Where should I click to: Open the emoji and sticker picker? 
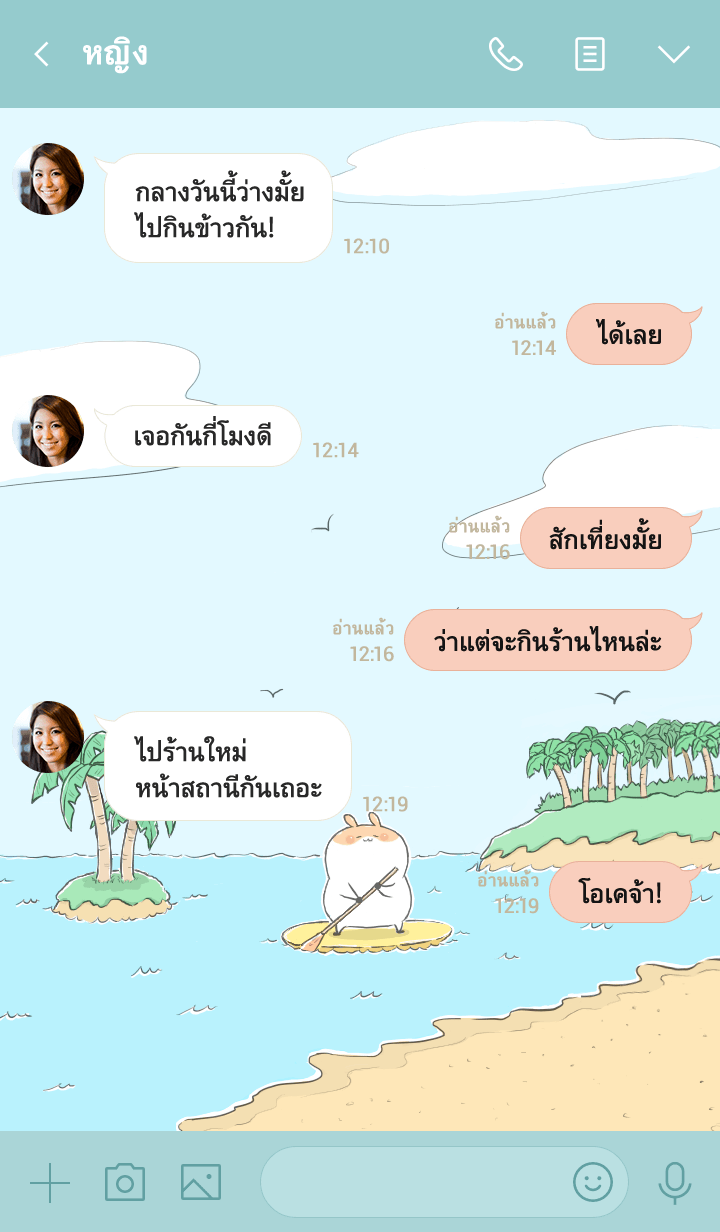click(x=592, y=1183)
